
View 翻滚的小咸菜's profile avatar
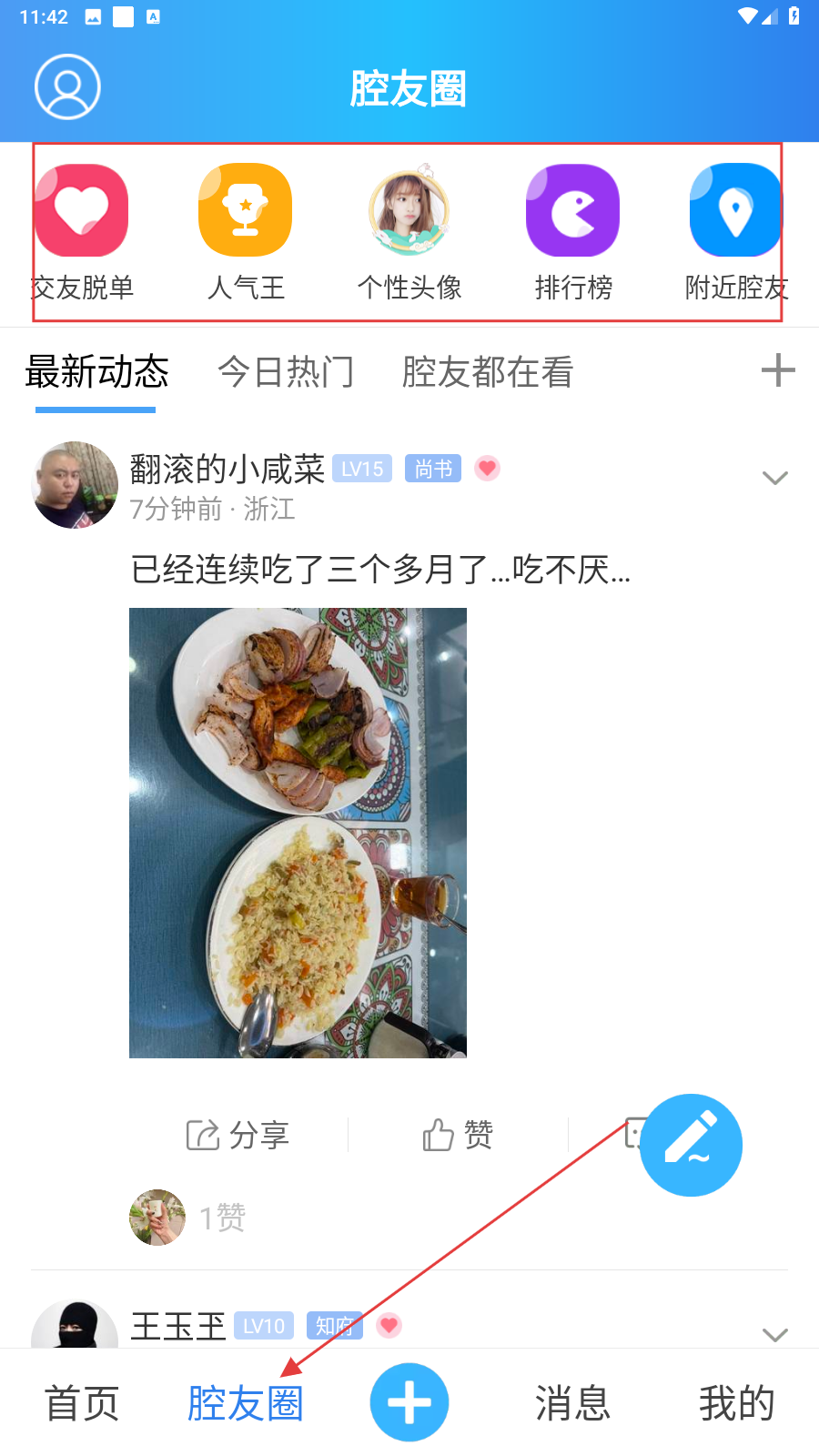[x=75, y=485]
